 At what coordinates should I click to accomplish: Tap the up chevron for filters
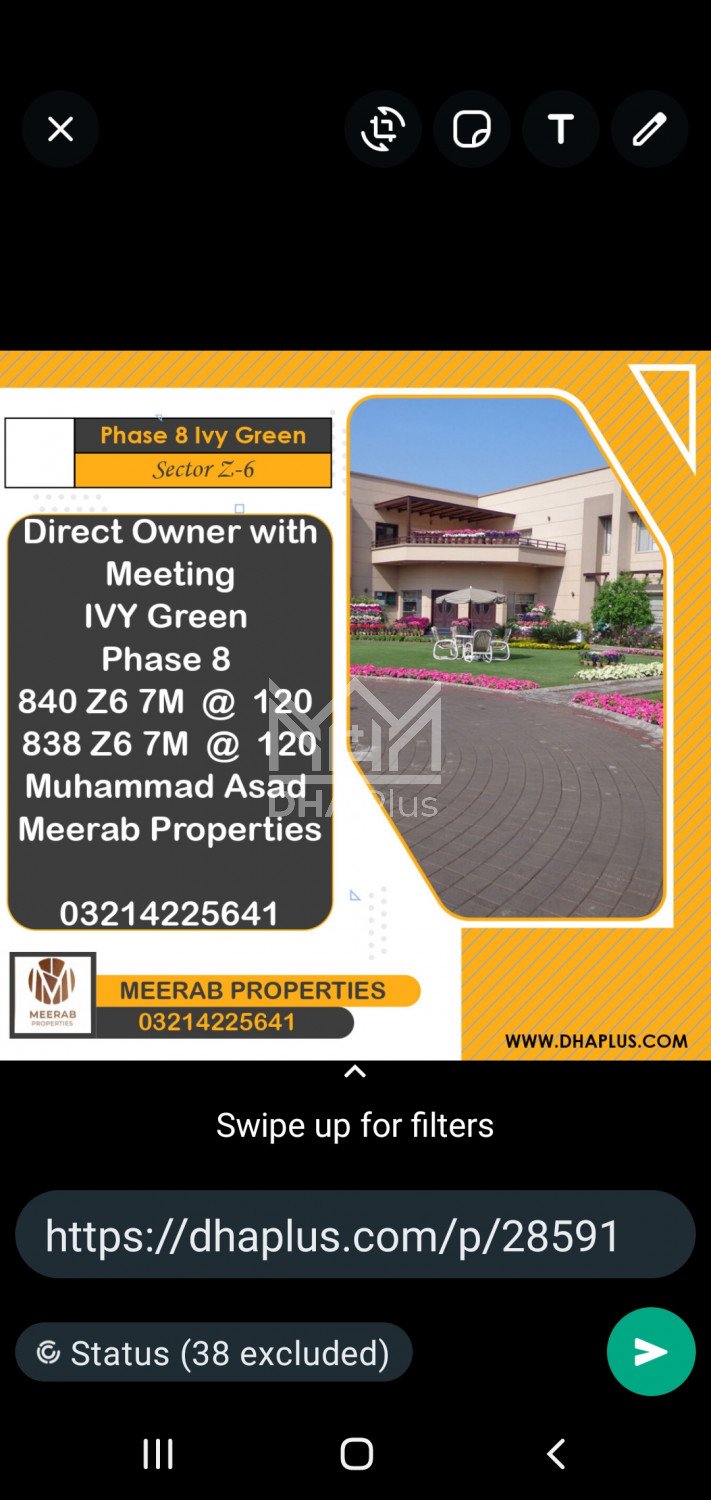click(x=355, y=1072)
